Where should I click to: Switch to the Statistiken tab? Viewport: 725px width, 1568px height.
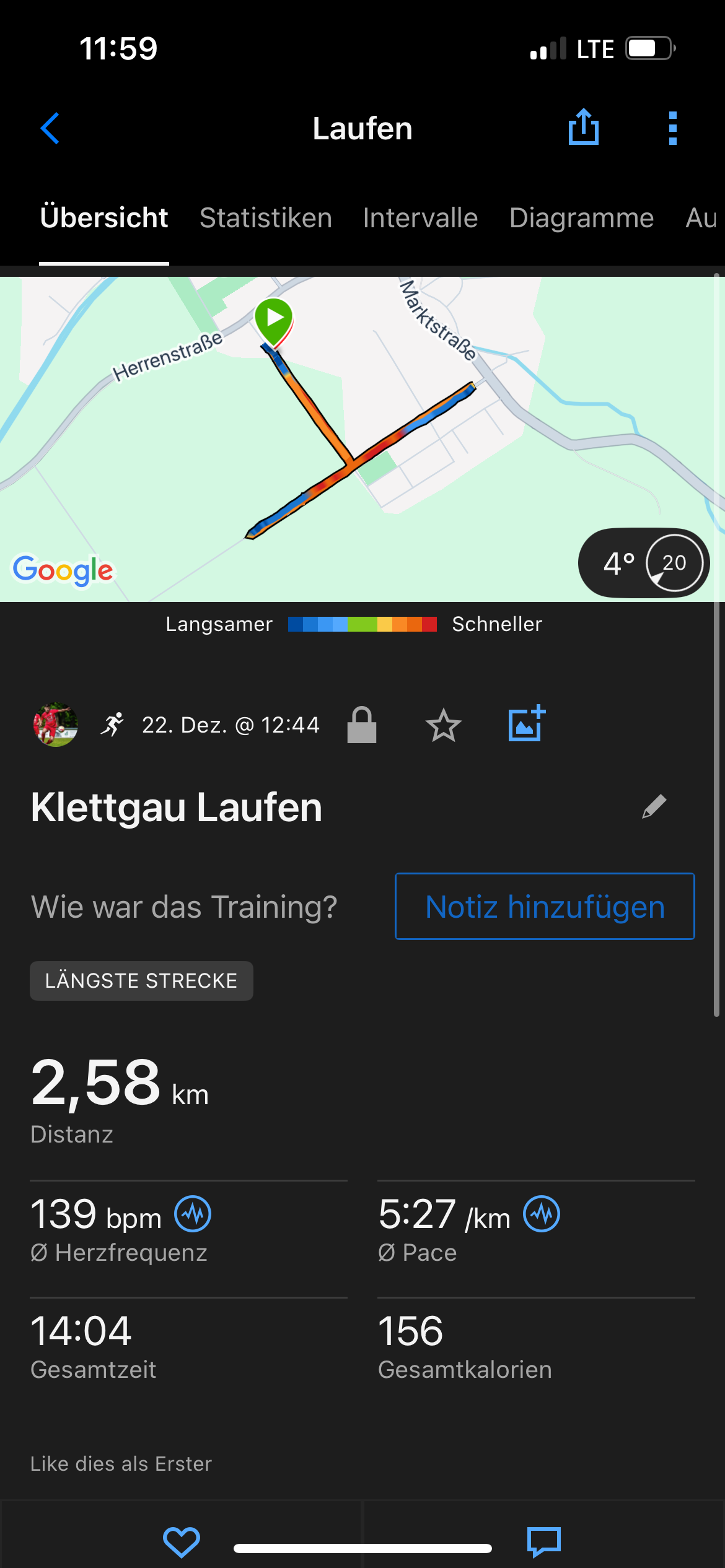(x=266, y=218)
